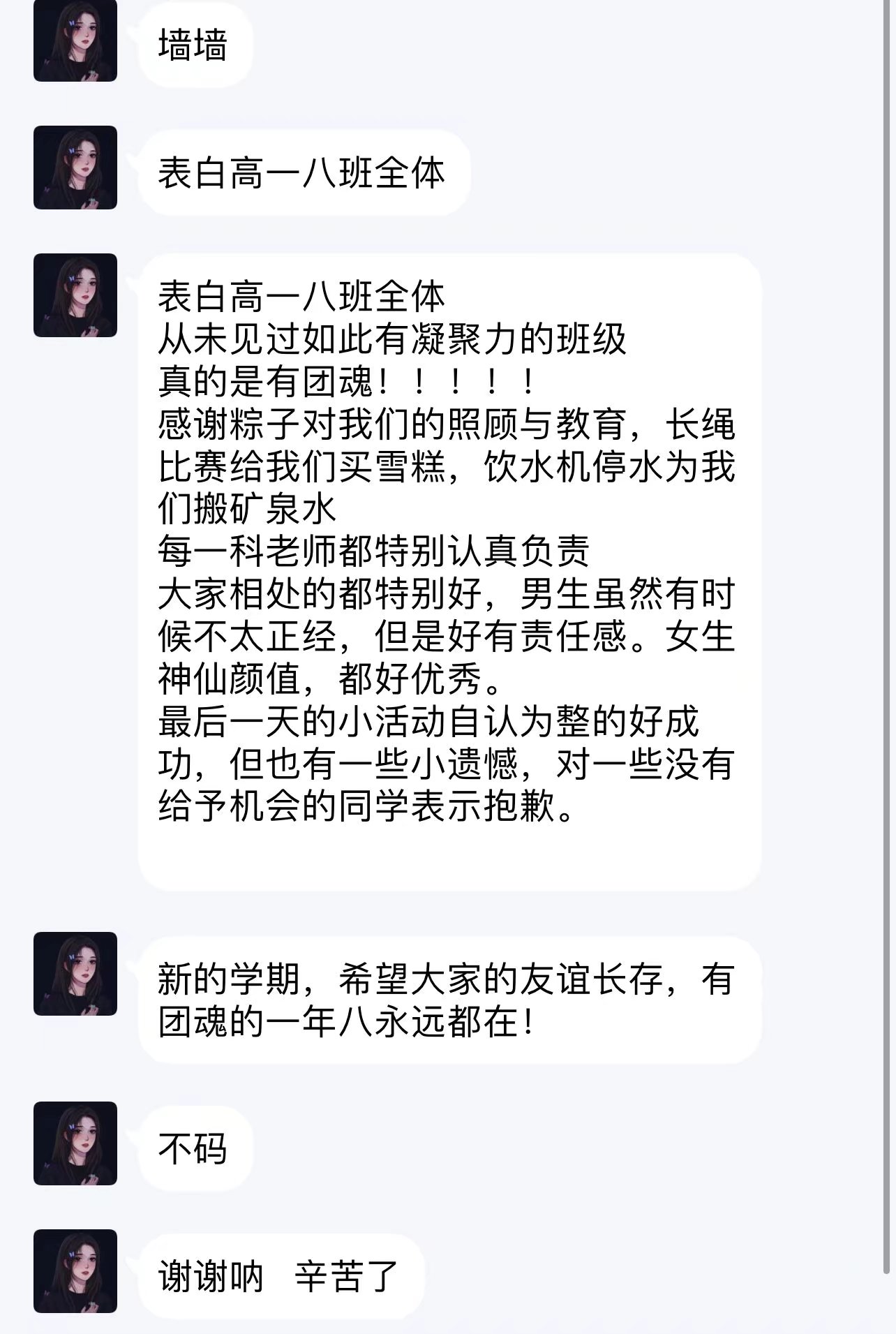896x1334 pixels.
Task: Open profile avatar beside the long confession message
Action: coord(75,295)
